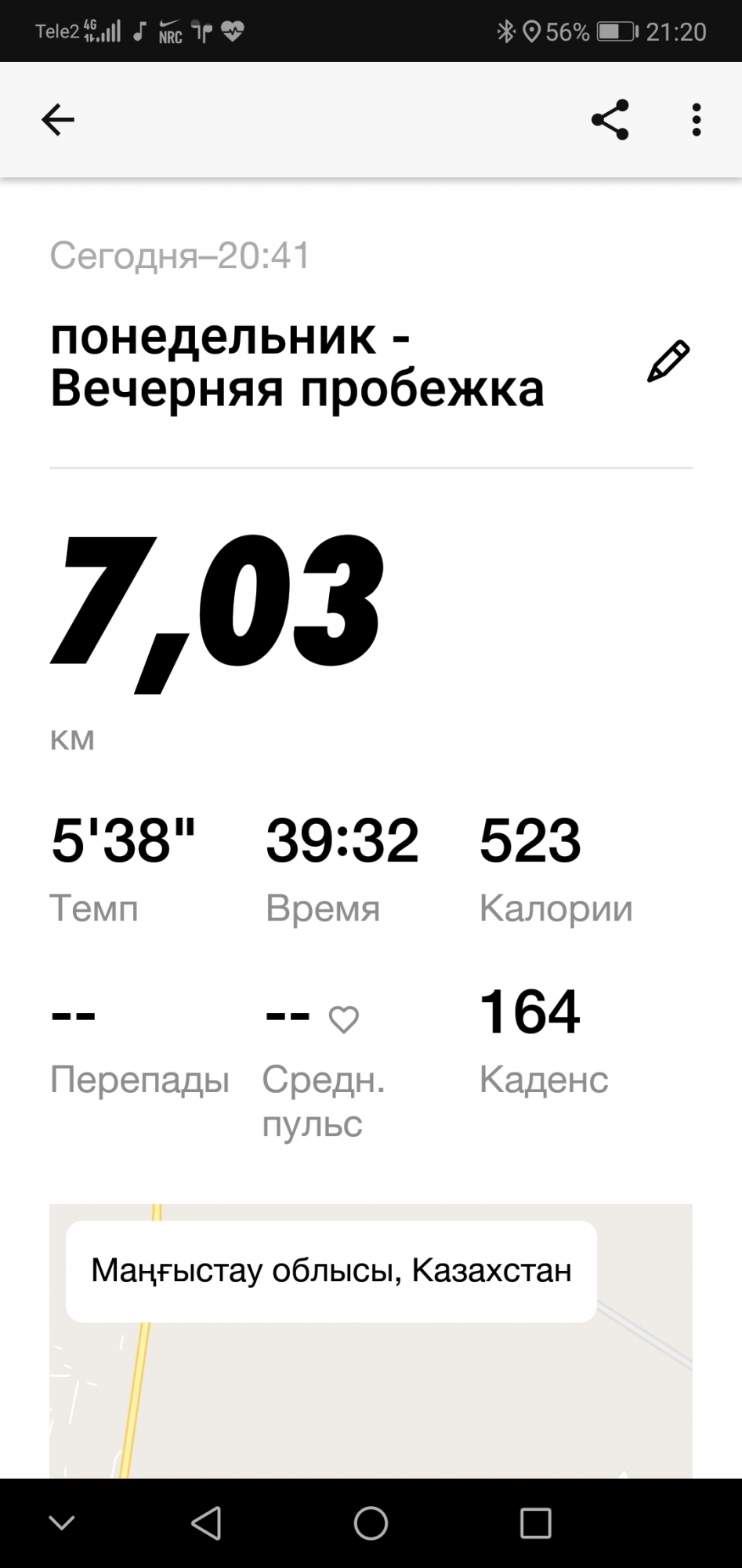Screen dimensions: 742x1568
Task: Share this evening run
Action: [610, 120]
